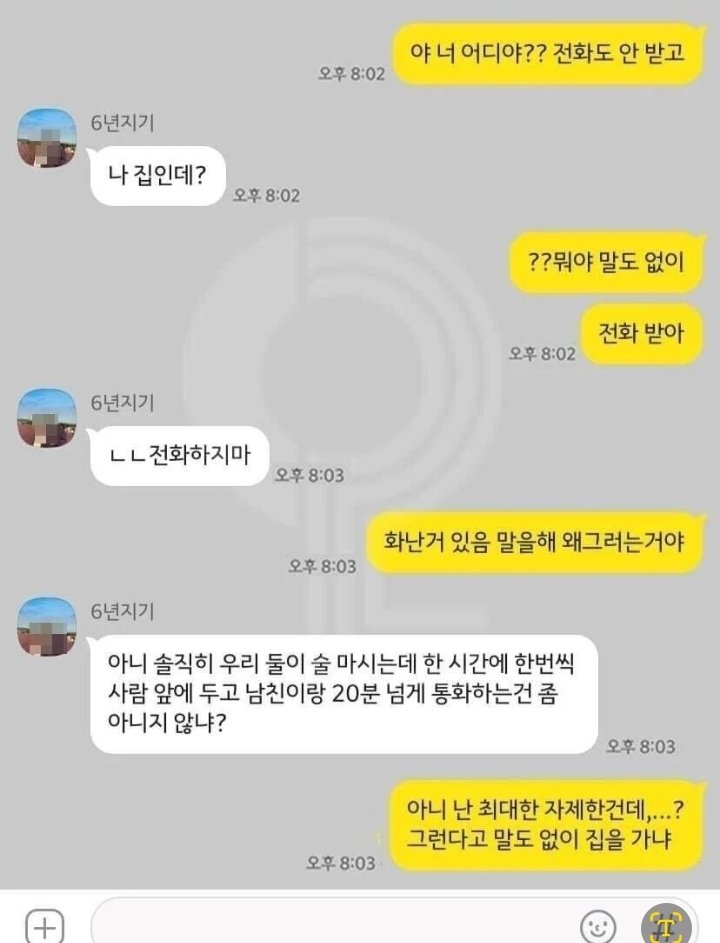Open the plus attachment menu

coord(45,926)
